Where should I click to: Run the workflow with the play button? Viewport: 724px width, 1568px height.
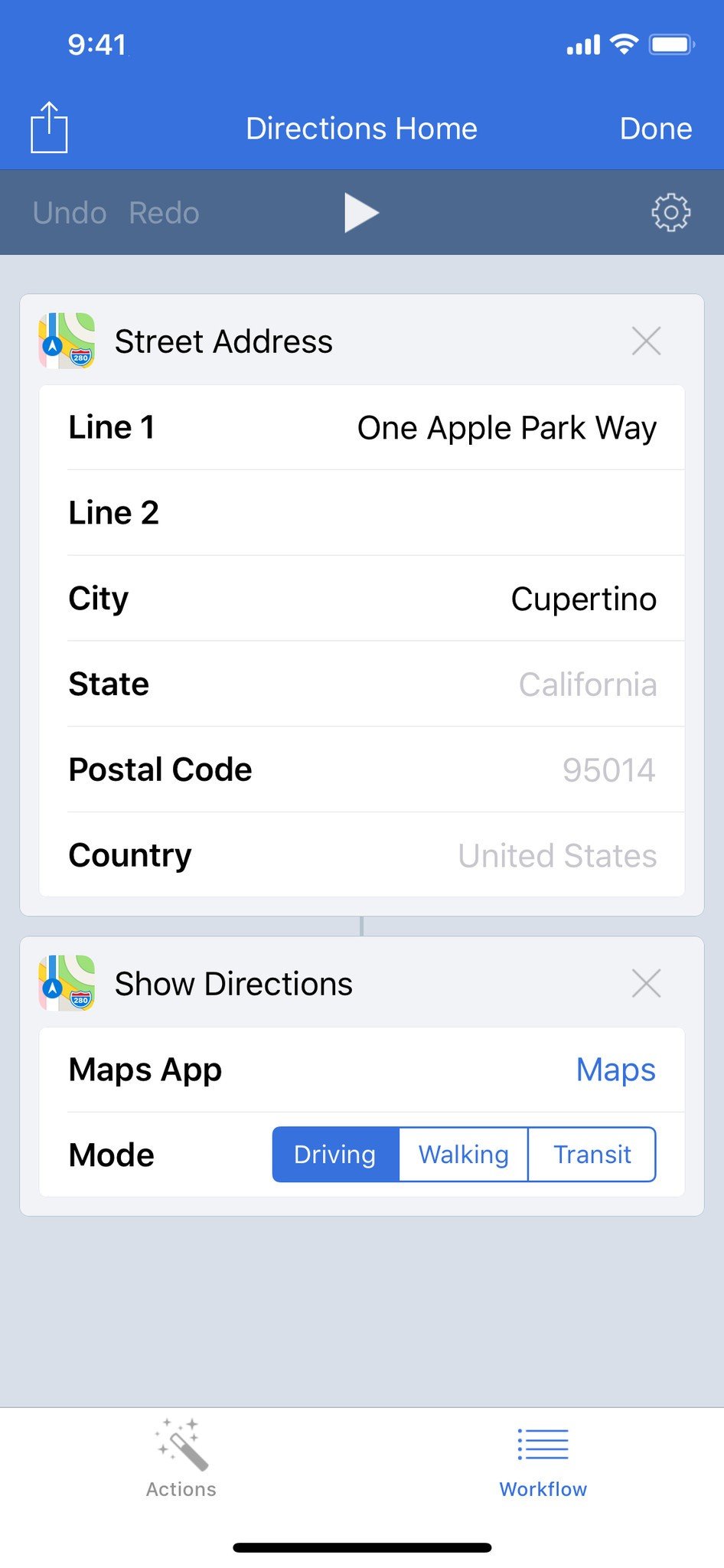pyautogui.click(x=361, y=212)
